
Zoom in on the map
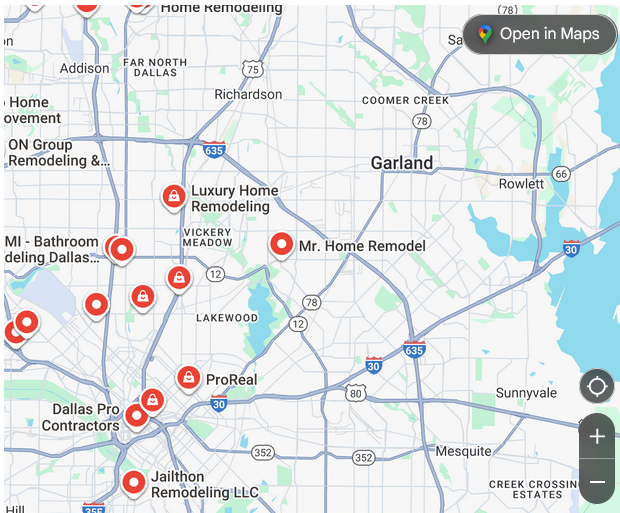point(597,437)
